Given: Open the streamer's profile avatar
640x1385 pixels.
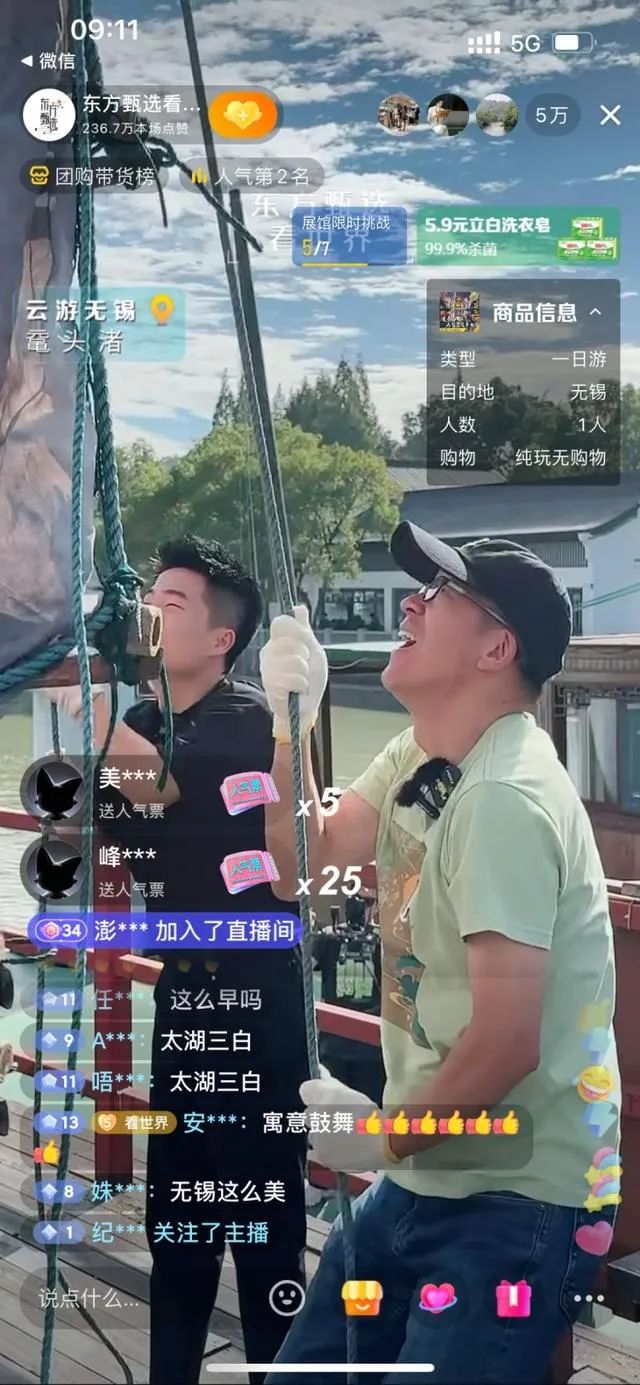Looking at the screenshot, I should [x=48, y=115].
